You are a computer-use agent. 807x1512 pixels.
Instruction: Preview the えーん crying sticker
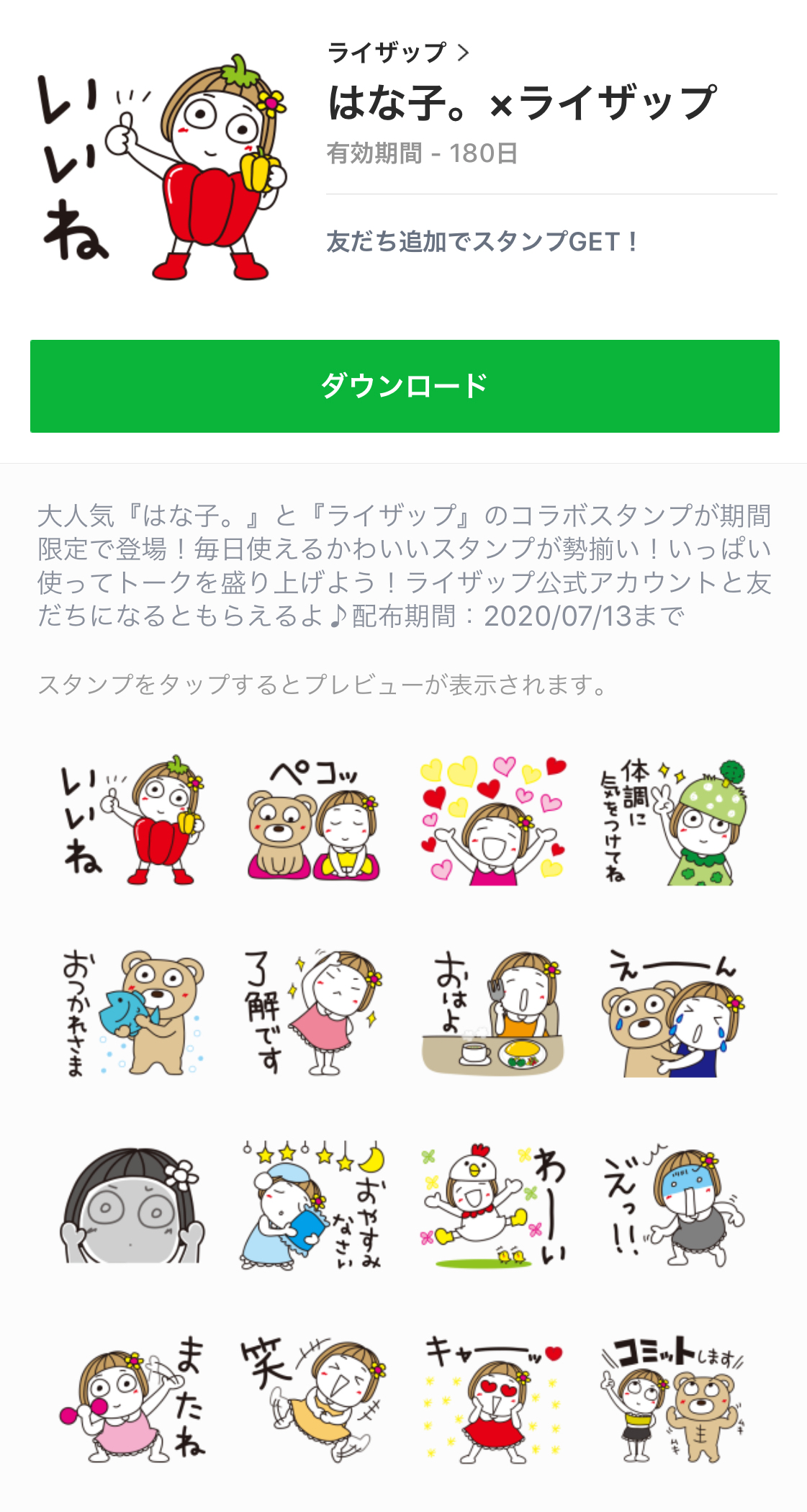pos(674,1014)
